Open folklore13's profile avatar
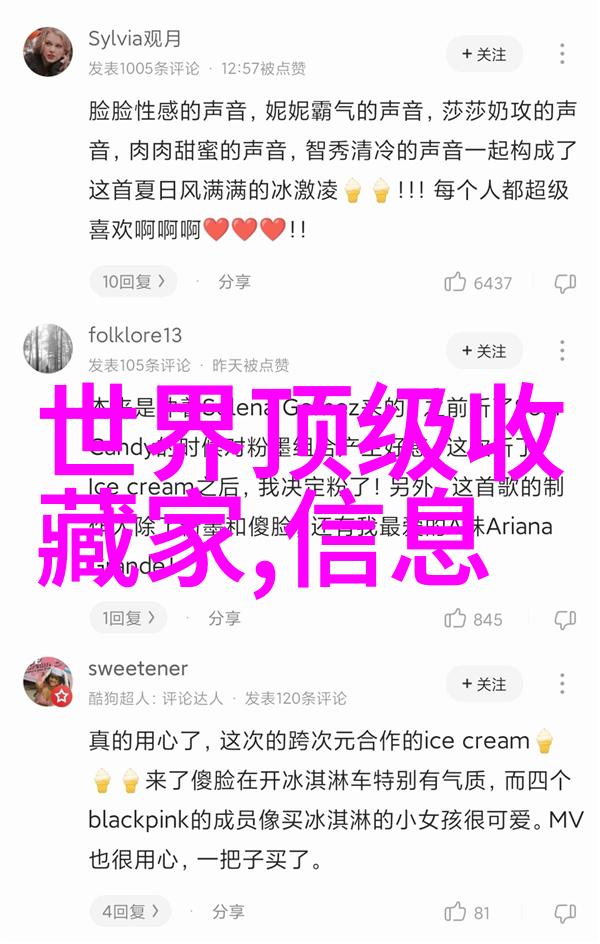 (49, 349)
